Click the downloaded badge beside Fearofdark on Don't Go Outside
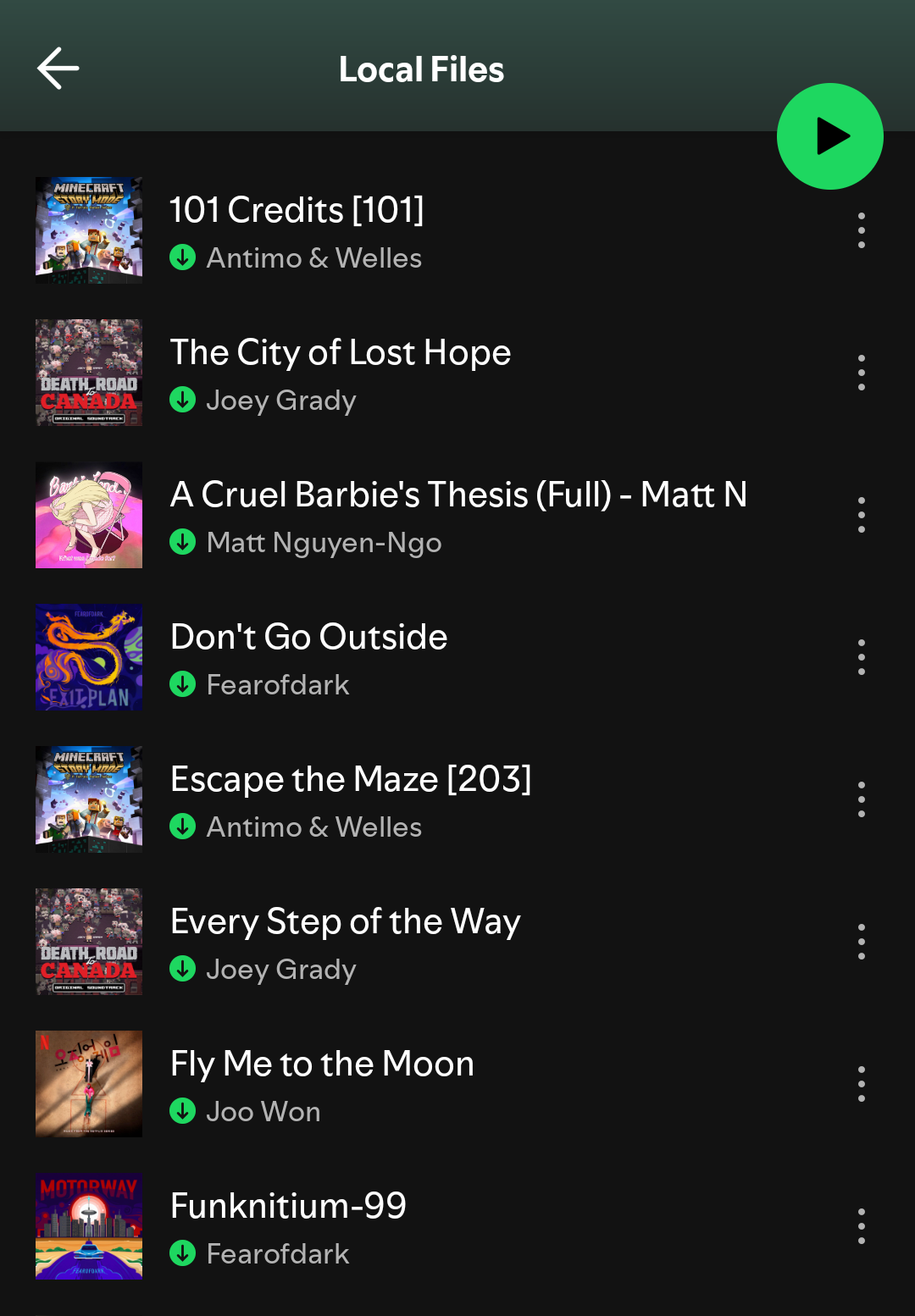915x1316 pixels. click(x=183, y=684)
